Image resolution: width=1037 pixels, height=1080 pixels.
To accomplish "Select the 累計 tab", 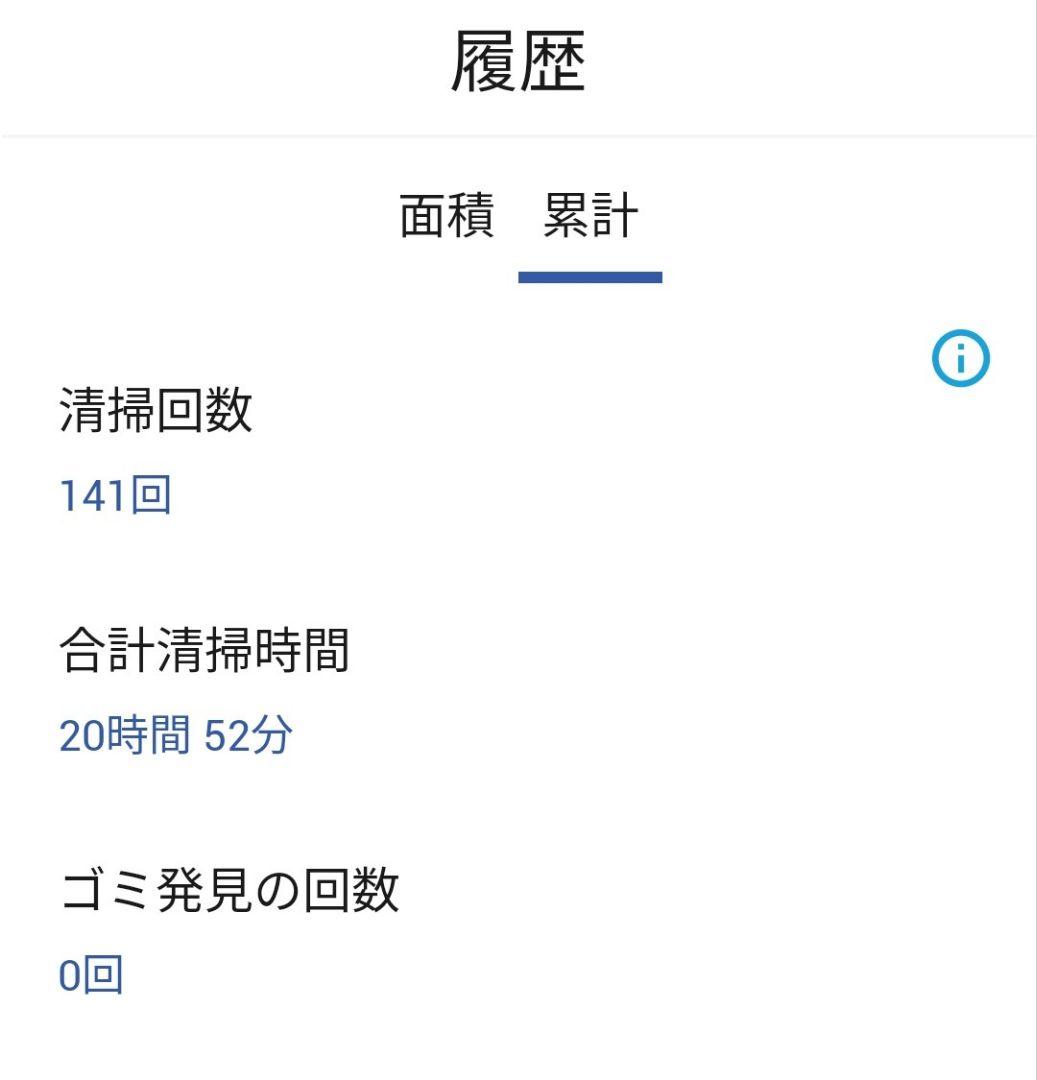I will tap(590, 217).
